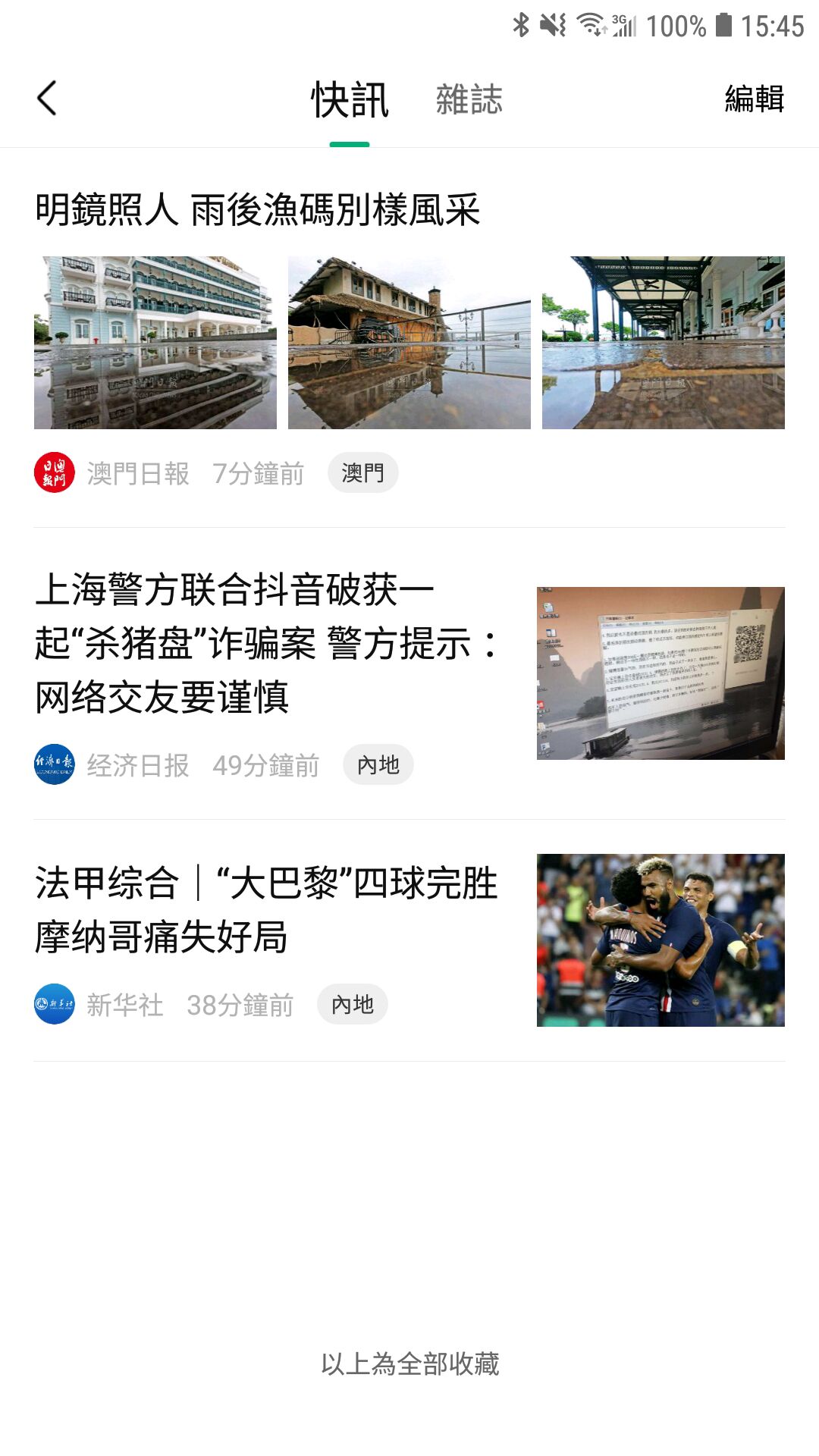Image resolution: width=819 pixels, height=1456 pixels.
Task: Tap the Bluetooth status bar icon
Action: coord(521,23)
